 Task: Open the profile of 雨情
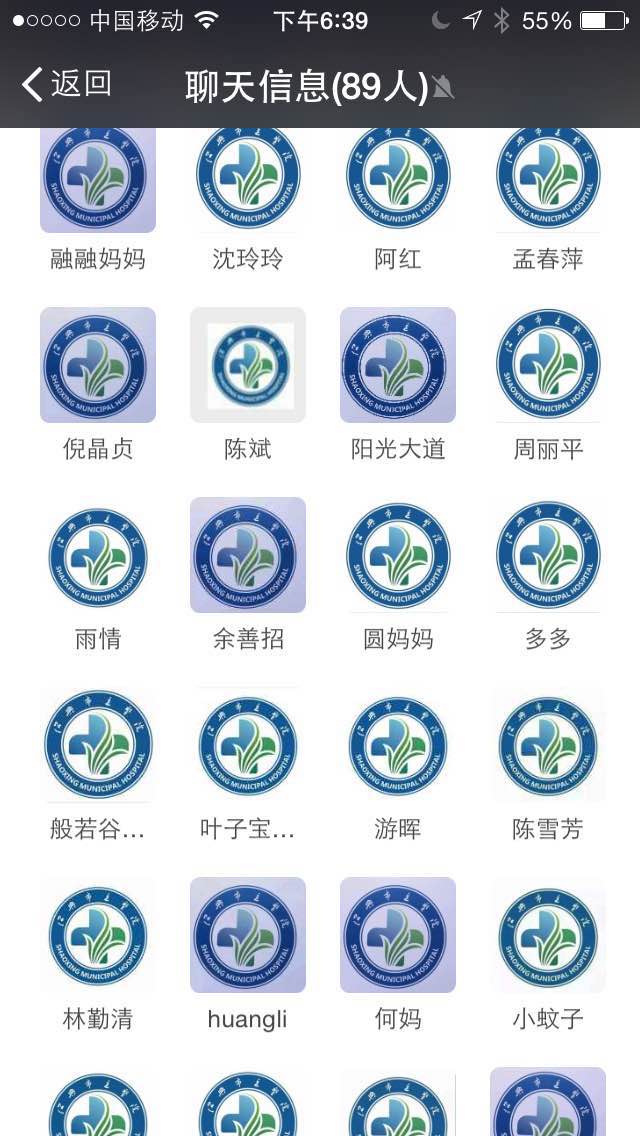tap(98, 555)
